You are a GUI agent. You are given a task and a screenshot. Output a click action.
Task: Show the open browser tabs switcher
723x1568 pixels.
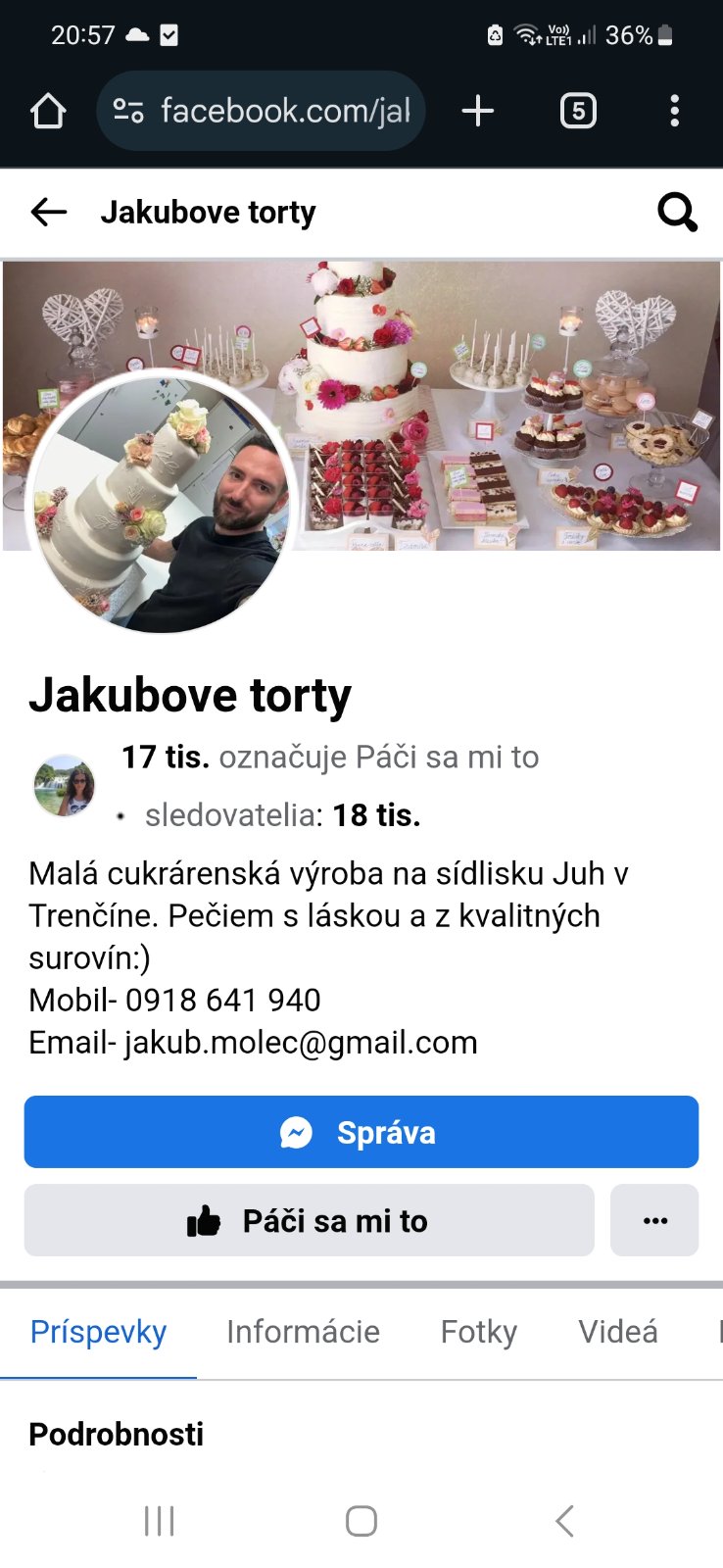[x=578, y=111]
